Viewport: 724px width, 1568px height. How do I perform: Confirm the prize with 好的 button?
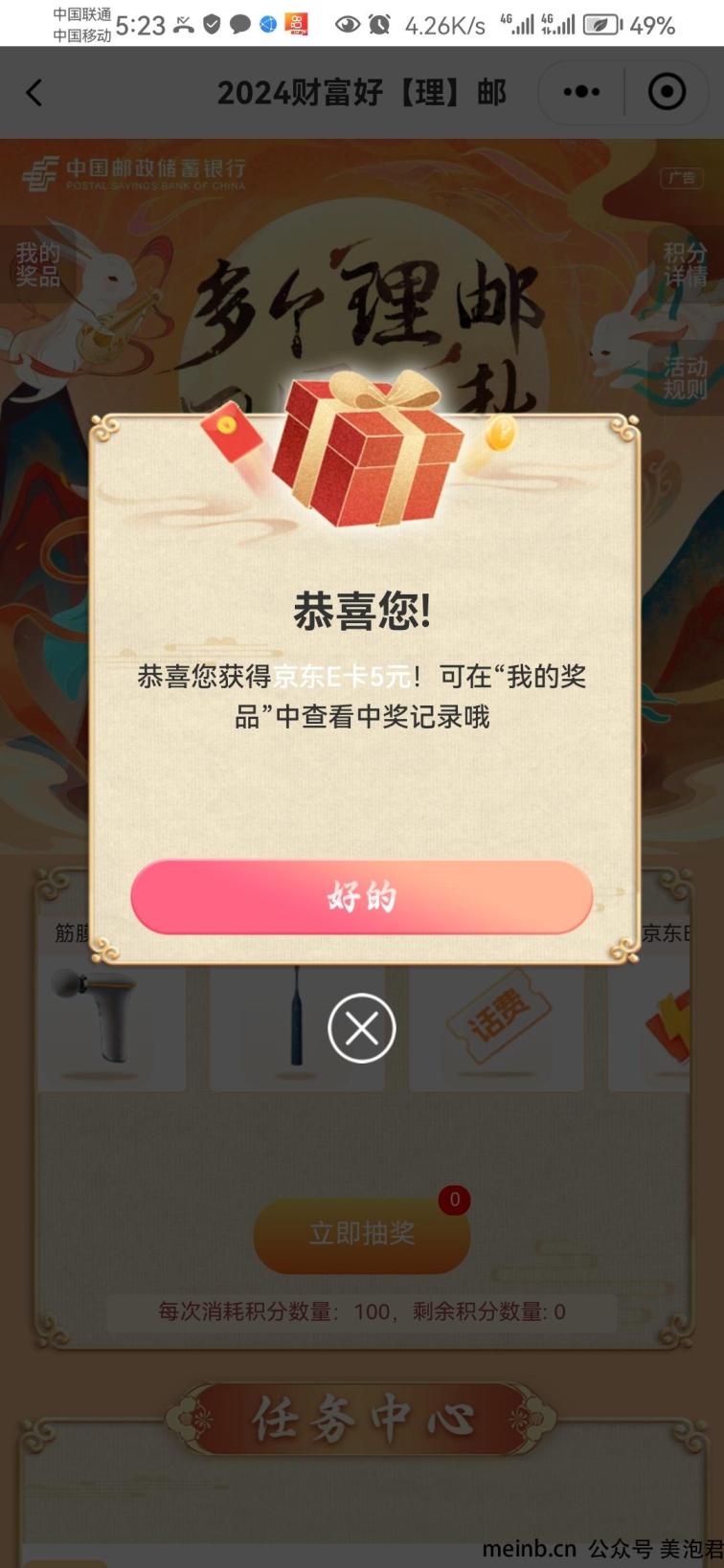tap(361, 897)
